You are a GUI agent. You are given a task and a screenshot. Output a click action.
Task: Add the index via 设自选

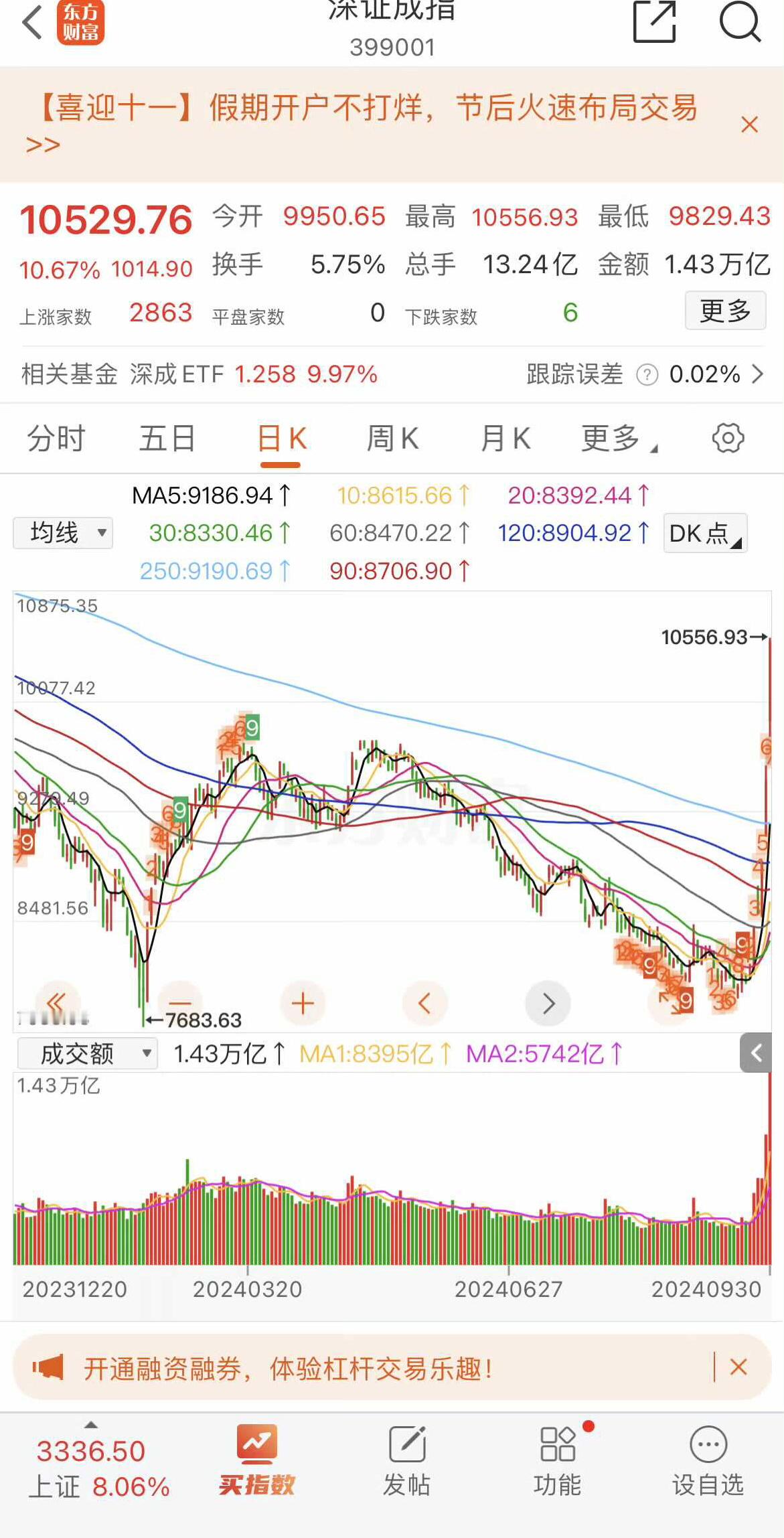tap(708, 1460)
